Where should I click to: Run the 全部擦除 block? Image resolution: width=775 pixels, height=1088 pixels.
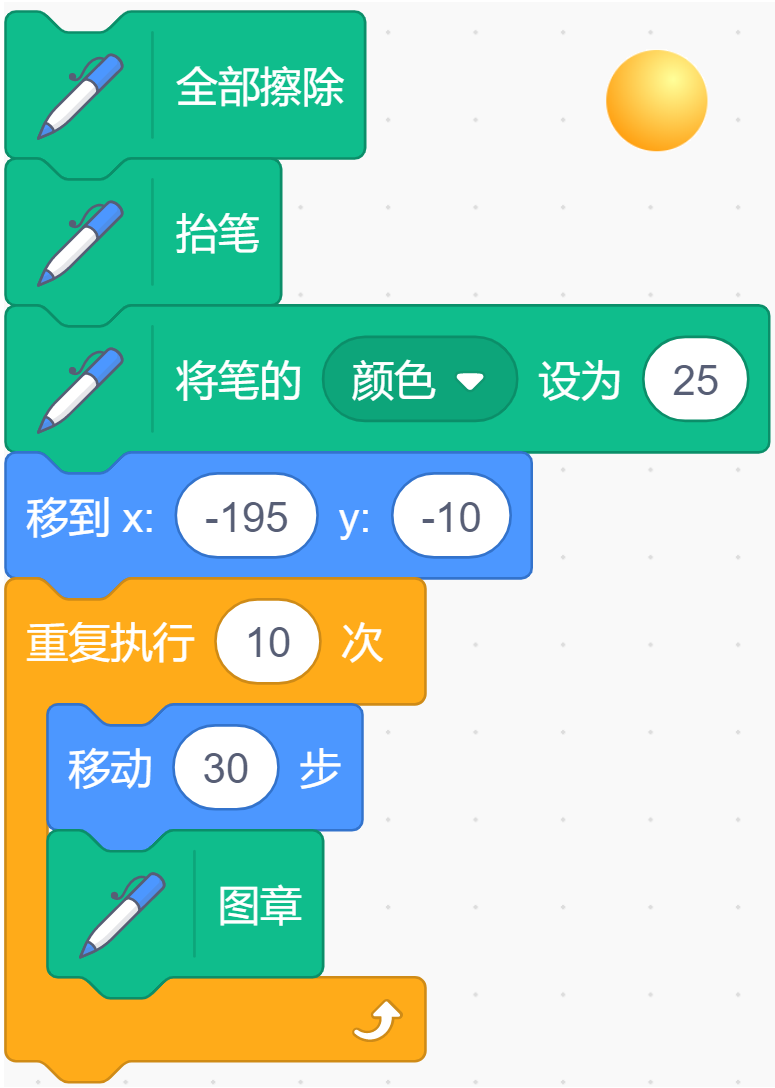185,85
